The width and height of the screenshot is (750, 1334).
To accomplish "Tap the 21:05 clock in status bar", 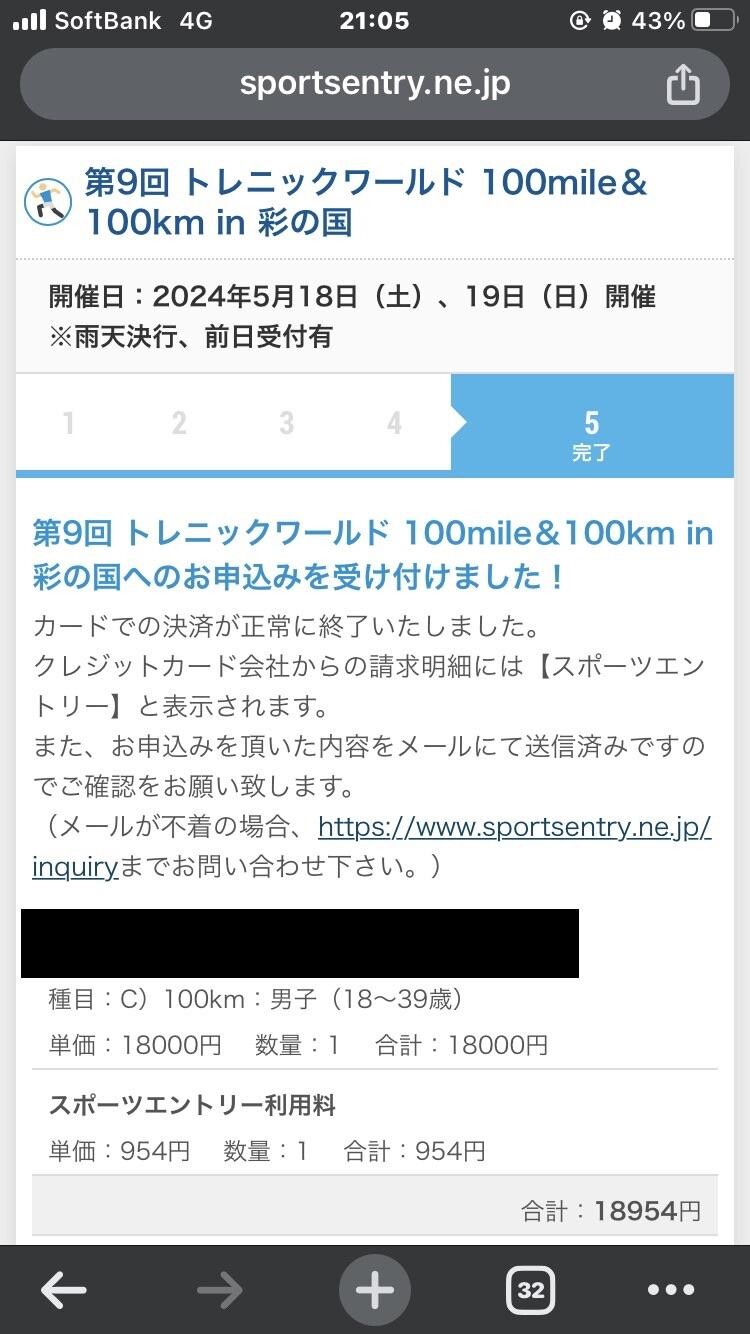I will (375, 20).
